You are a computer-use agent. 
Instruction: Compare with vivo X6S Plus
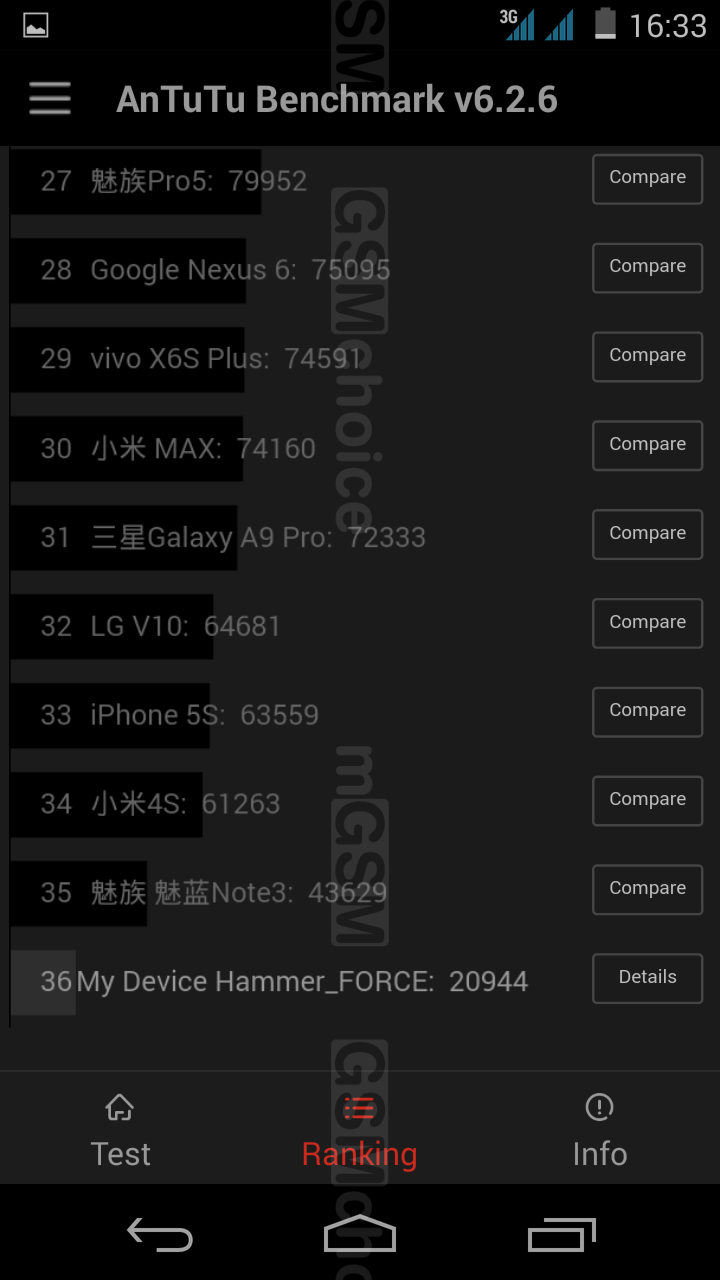647,357
